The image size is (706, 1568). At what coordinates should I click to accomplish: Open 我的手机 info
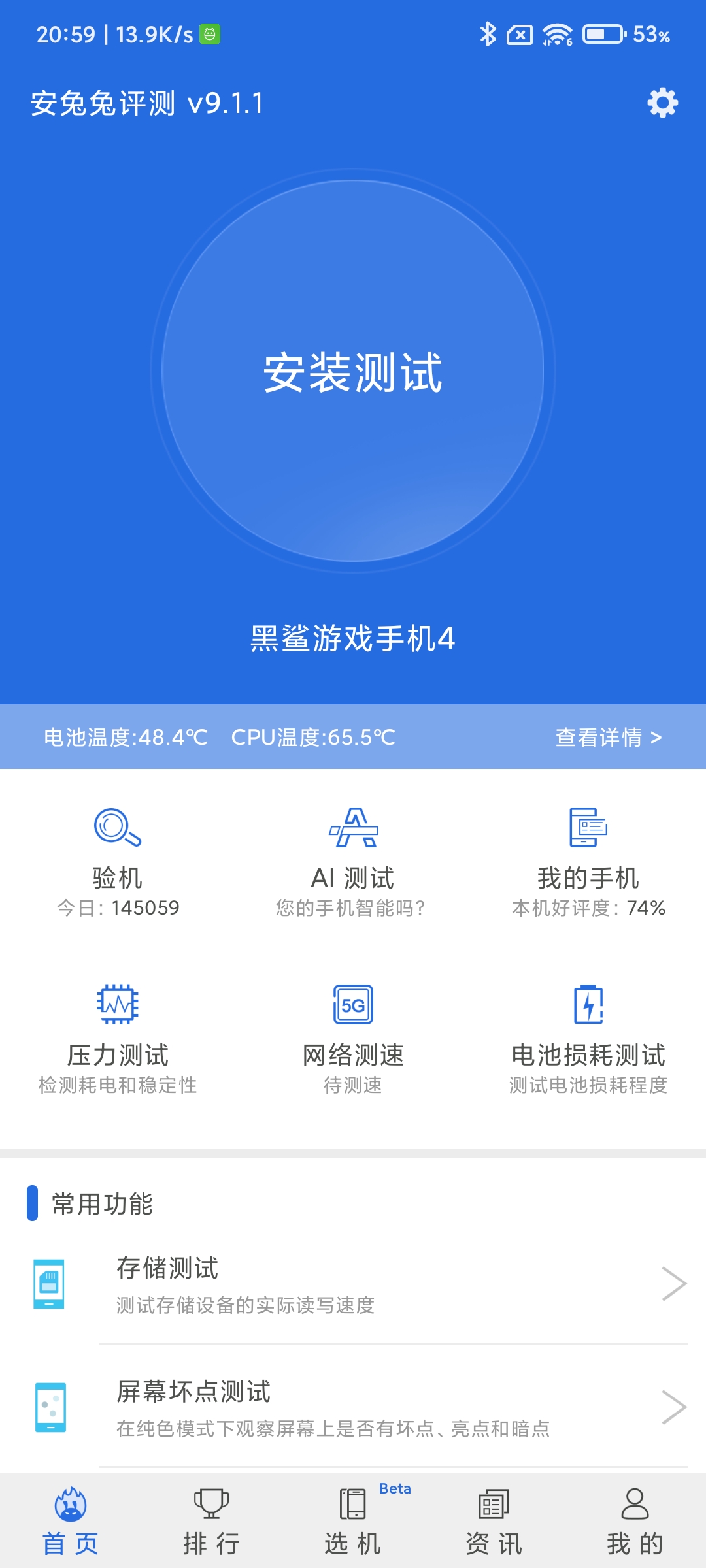pyautogui.click(x=588, y=862)
